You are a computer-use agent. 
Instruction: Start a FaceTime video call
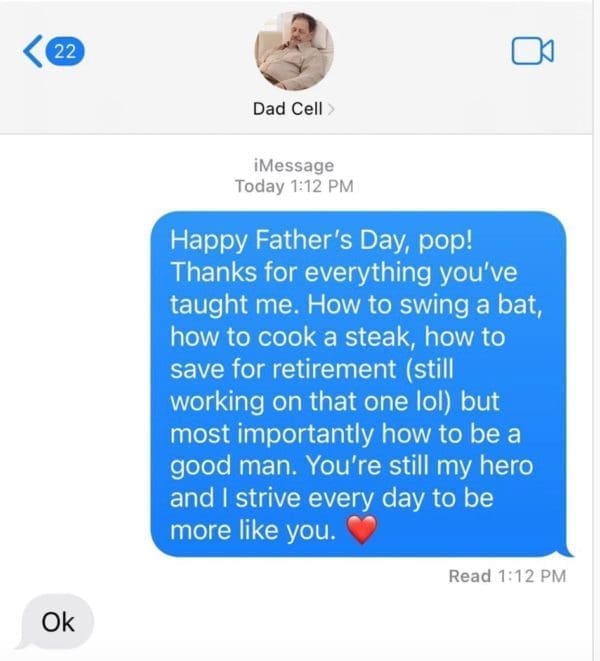(532, 50)
